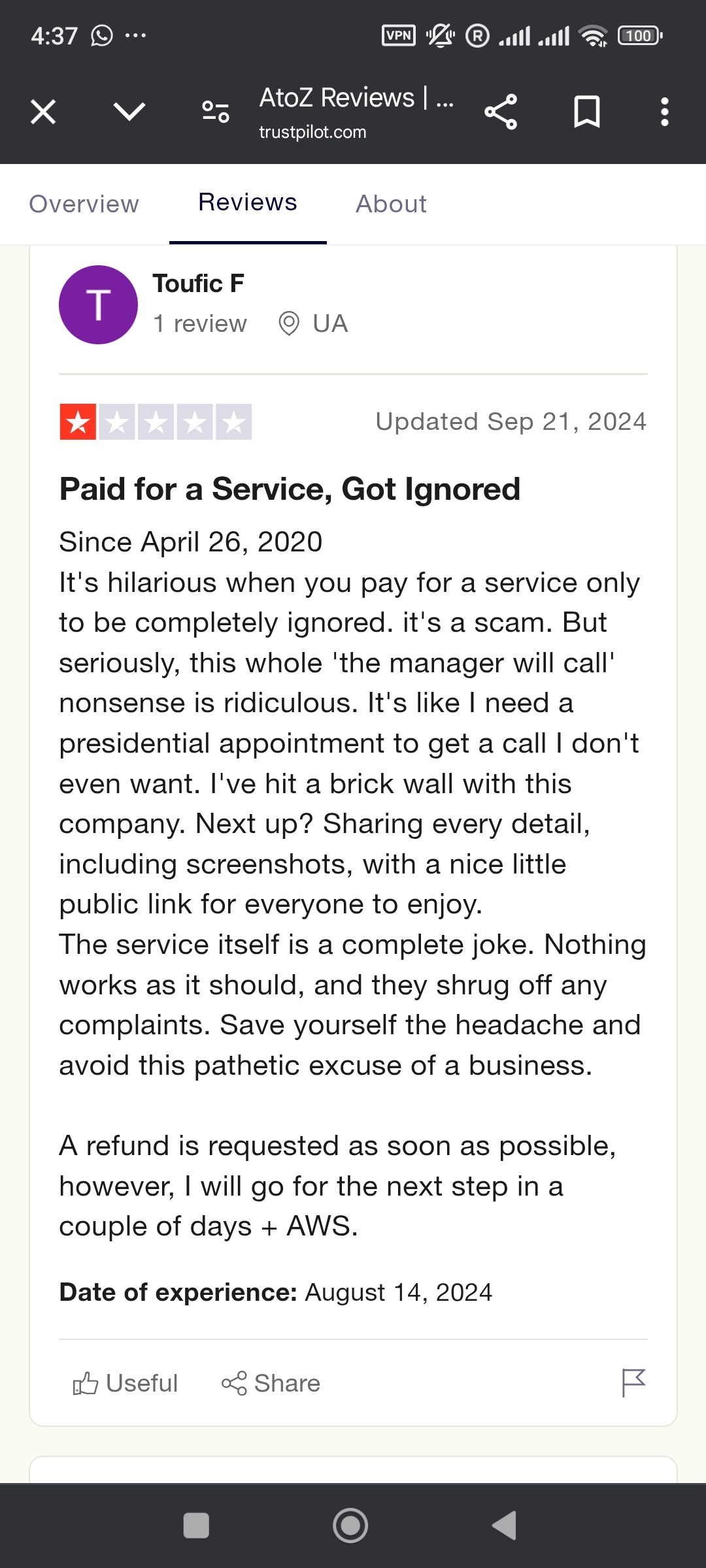Mark Toufic F's review as Useful

tap(126, 1383)
